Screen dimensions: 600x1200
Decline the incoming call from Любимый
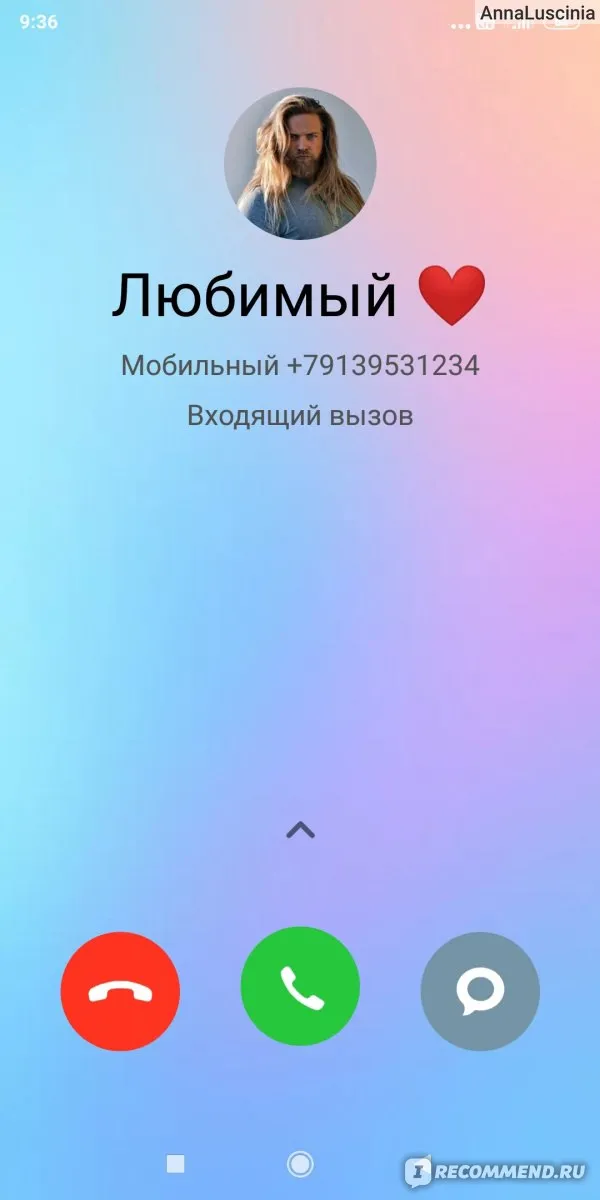[120, 990]
